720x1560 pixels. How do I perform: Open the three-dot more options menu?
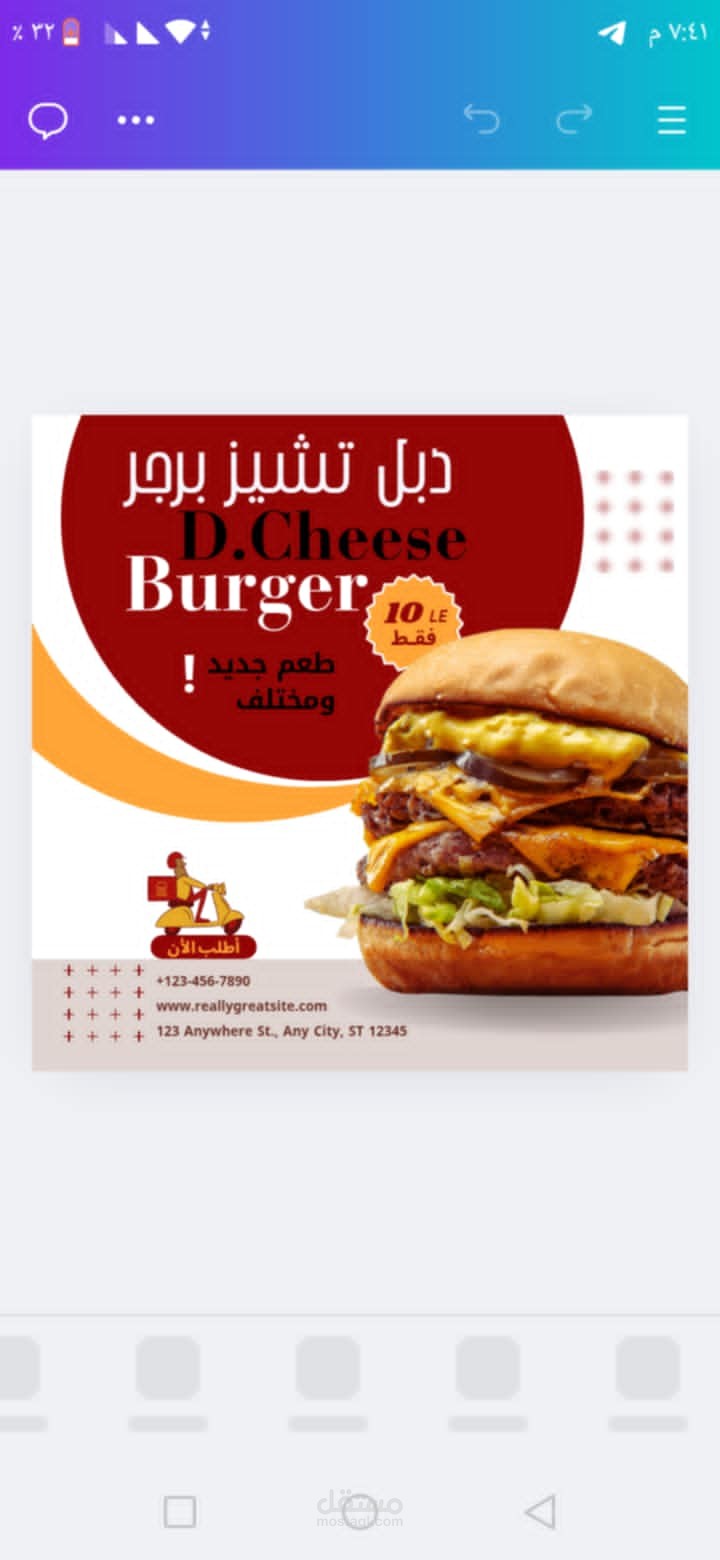point(136,120)
